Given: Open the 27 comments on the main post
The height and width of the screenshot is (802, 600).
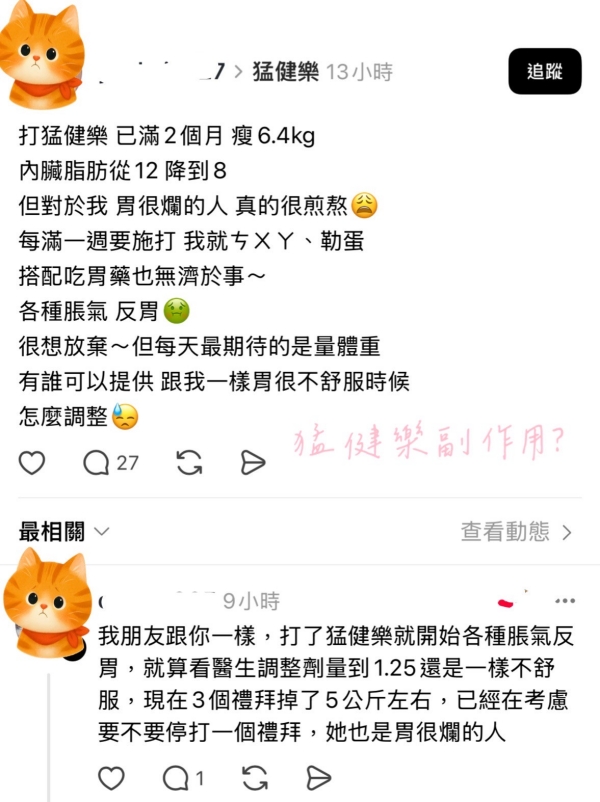Looking at the screenshot, I should pyautogui.click(x=110, y=462).
